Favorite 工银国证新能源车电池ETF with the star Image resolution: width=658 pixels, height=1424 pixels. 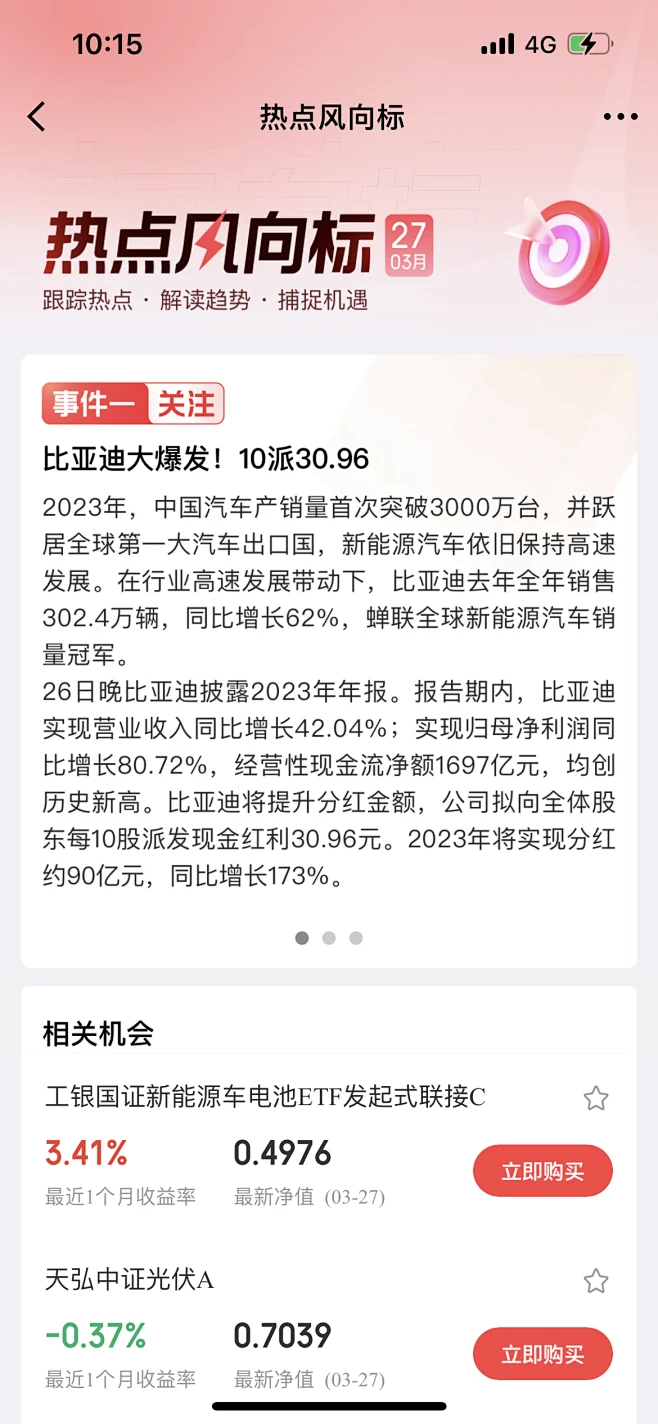click(596, 1099)
